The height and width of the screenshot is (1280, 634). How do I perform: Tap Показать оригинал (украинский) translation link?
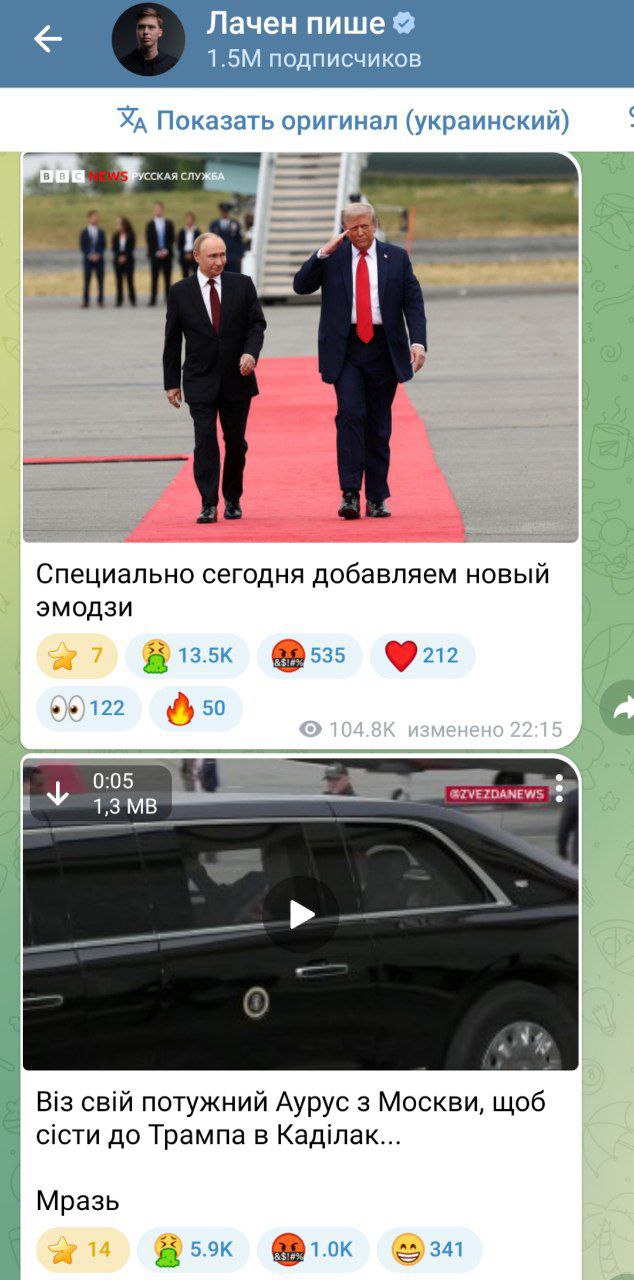(345, 121)
